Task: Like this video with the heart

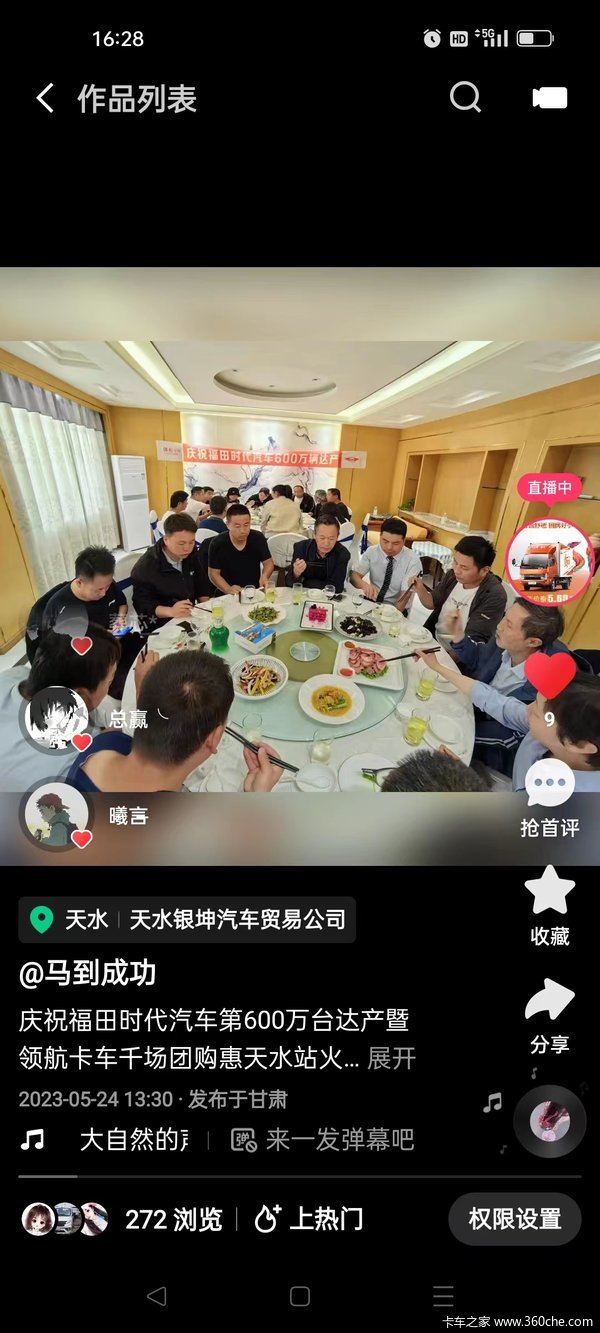Action: click(x=550, y=677)
